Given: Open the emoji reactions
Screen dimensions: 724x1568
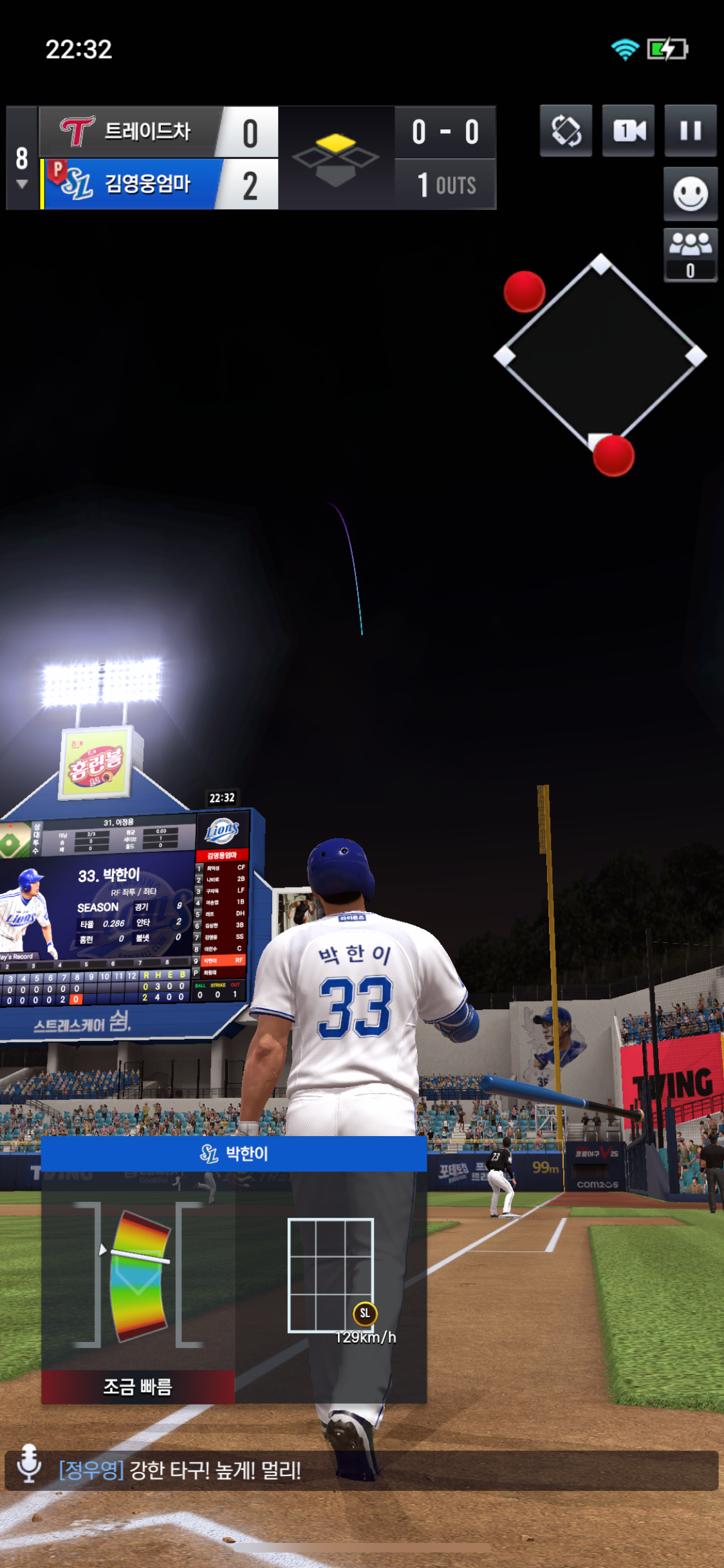Looking at the screenshot, I should tap(690, 194).
